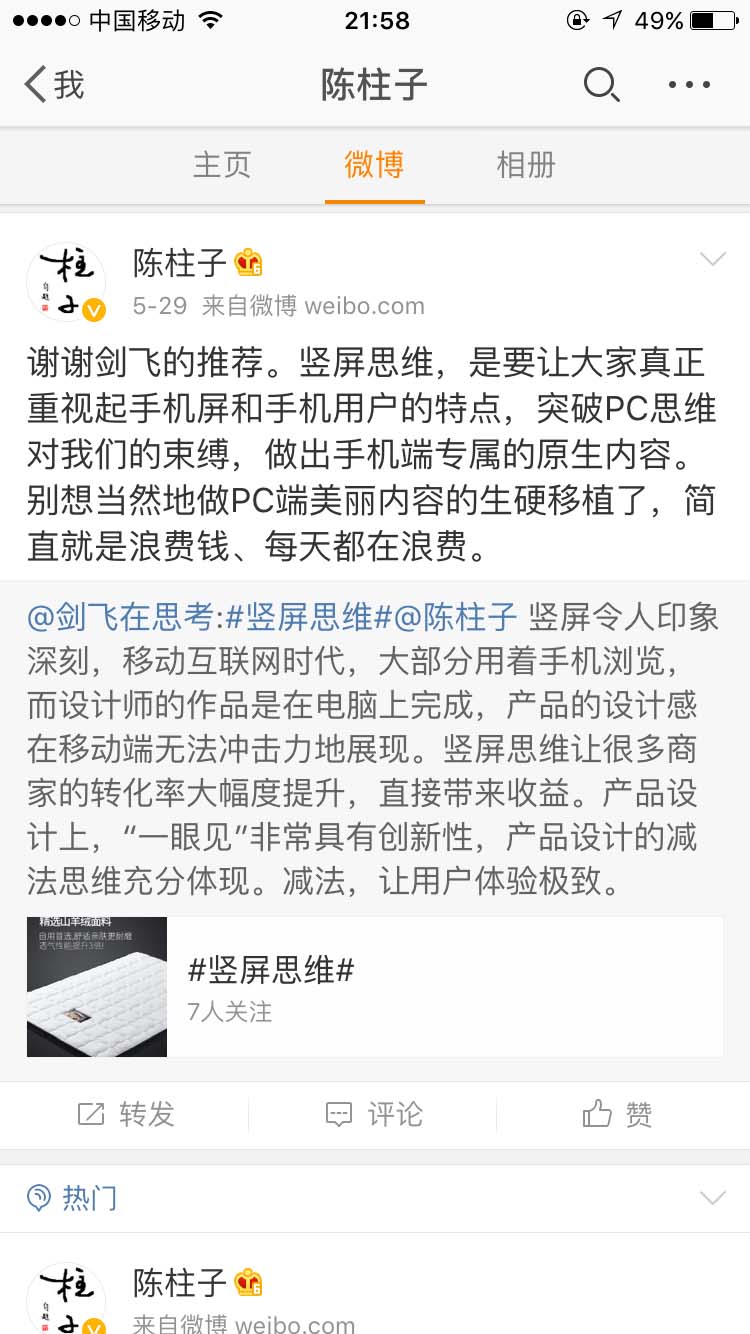Select the 微博 tab
Viewport: 750px width, 1334px height.
click(374, 165)
